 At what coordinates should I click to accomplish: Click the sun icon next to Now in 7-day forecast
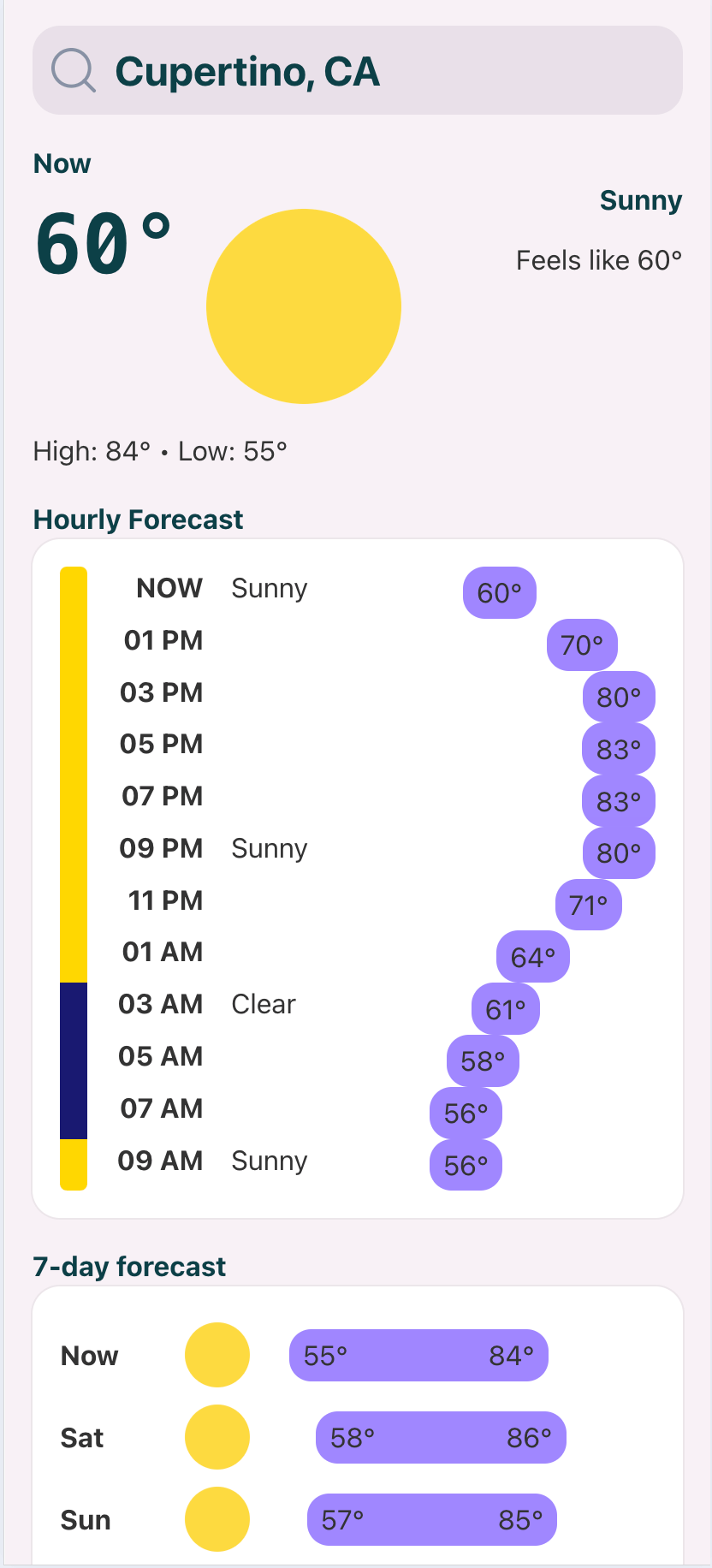point(217,1355)
